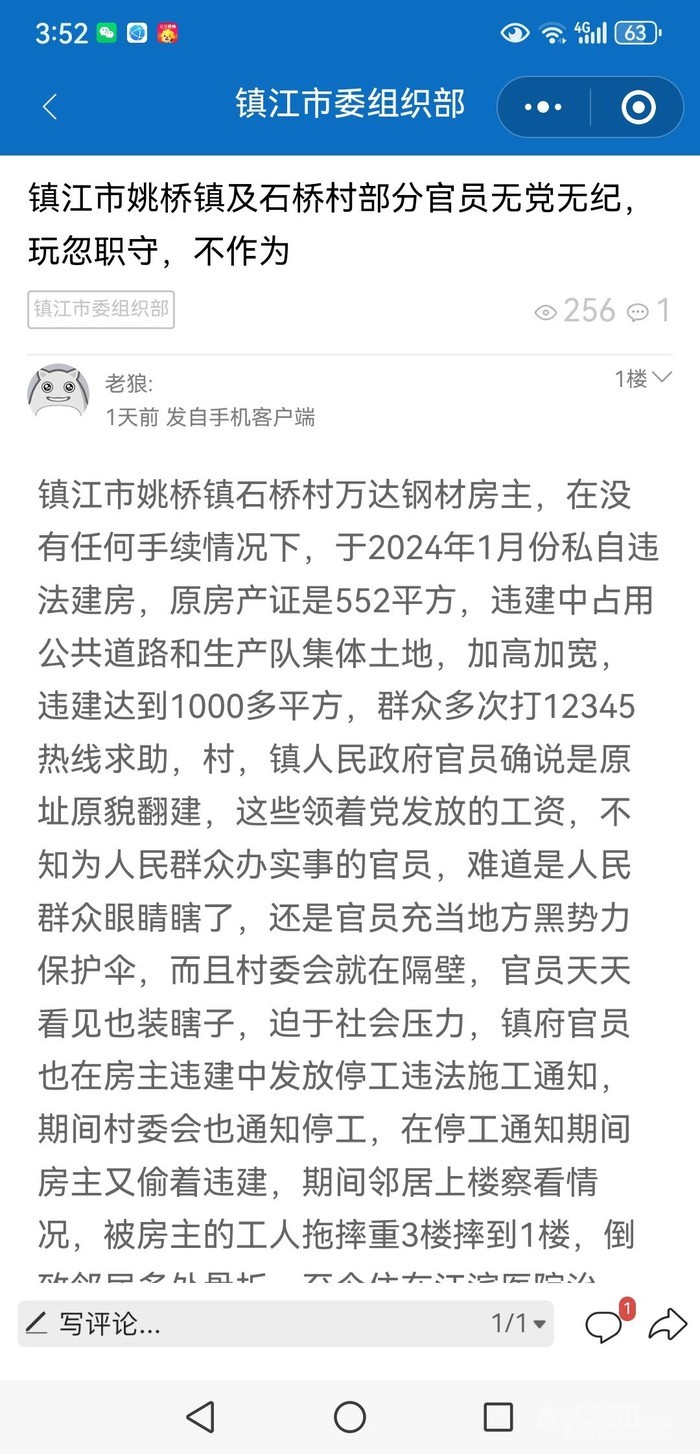Image resolution: width=700 pixels, height=1454 pixels.
Task: Open 老狼's profile avatar
Action: [58, 390]
